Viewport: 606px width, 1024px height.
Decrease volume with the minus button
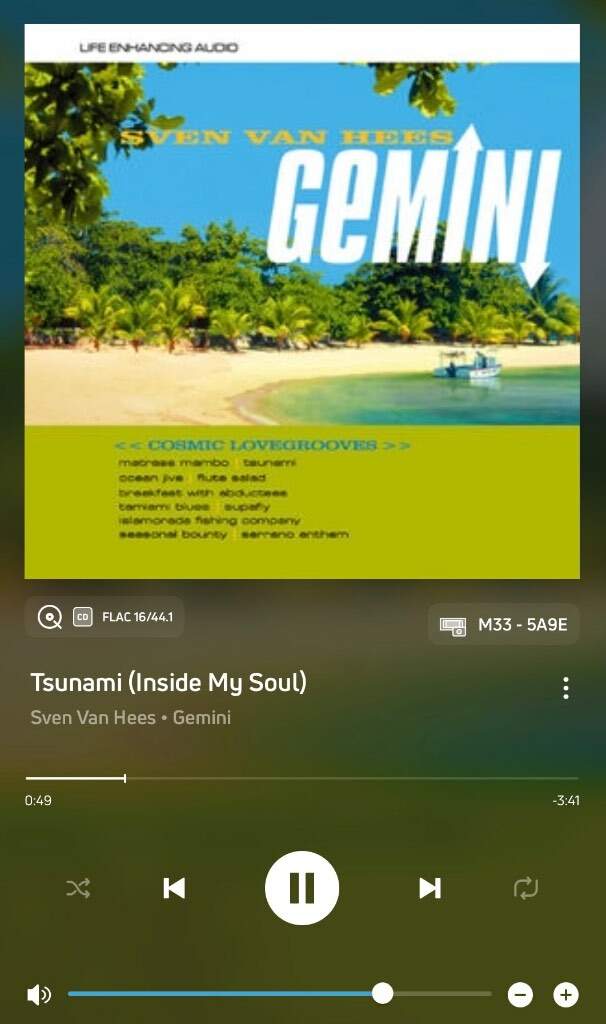[520, 995]
